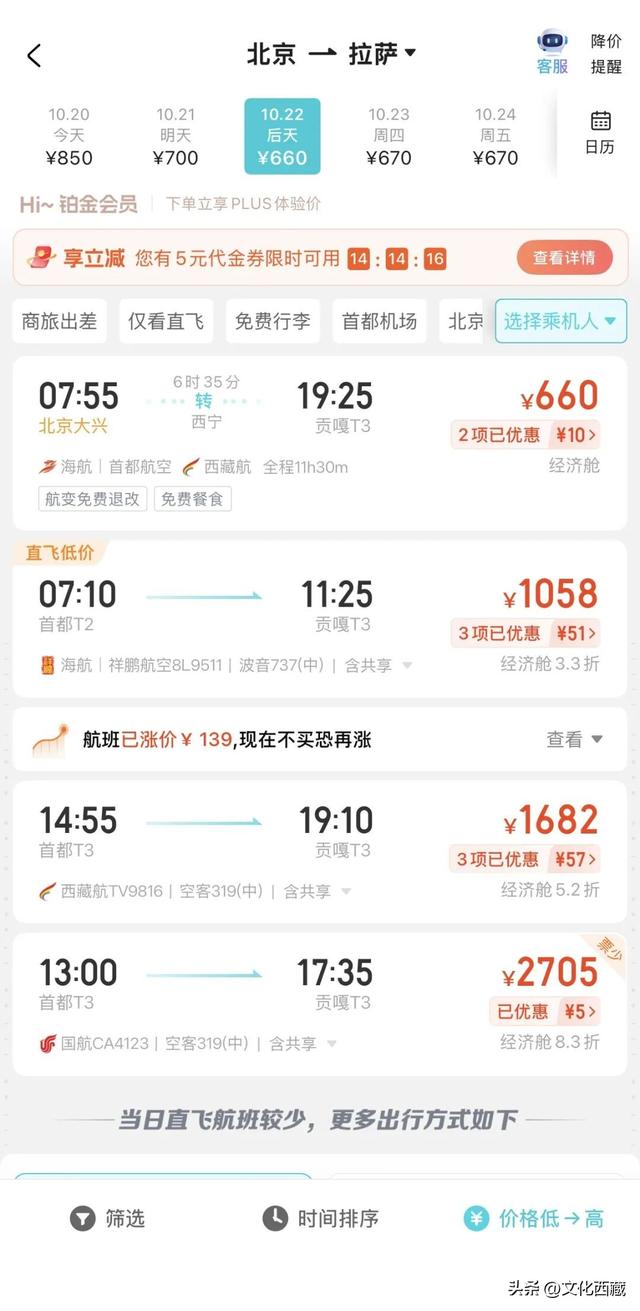Tap 查看详情 on the coupon banner

564,258
